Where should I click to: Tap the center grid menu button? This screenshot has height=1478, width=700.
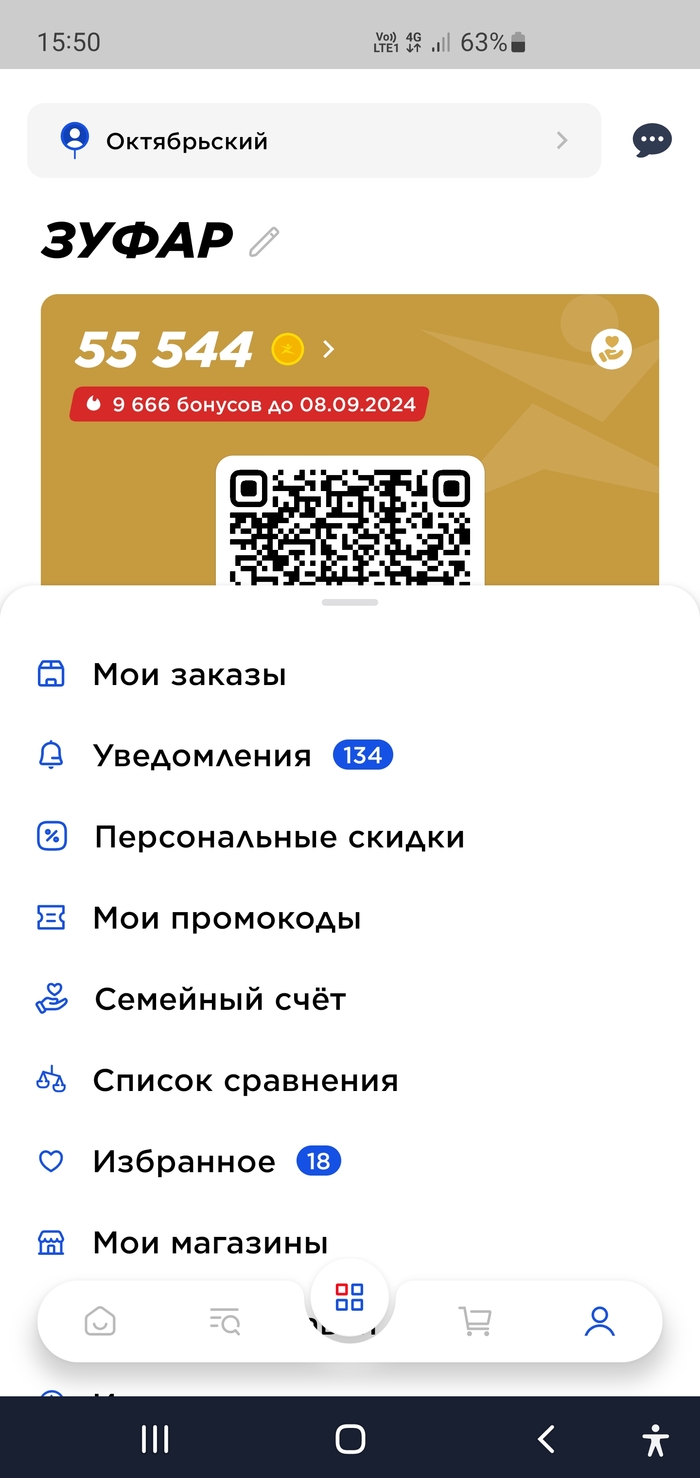350,1298
